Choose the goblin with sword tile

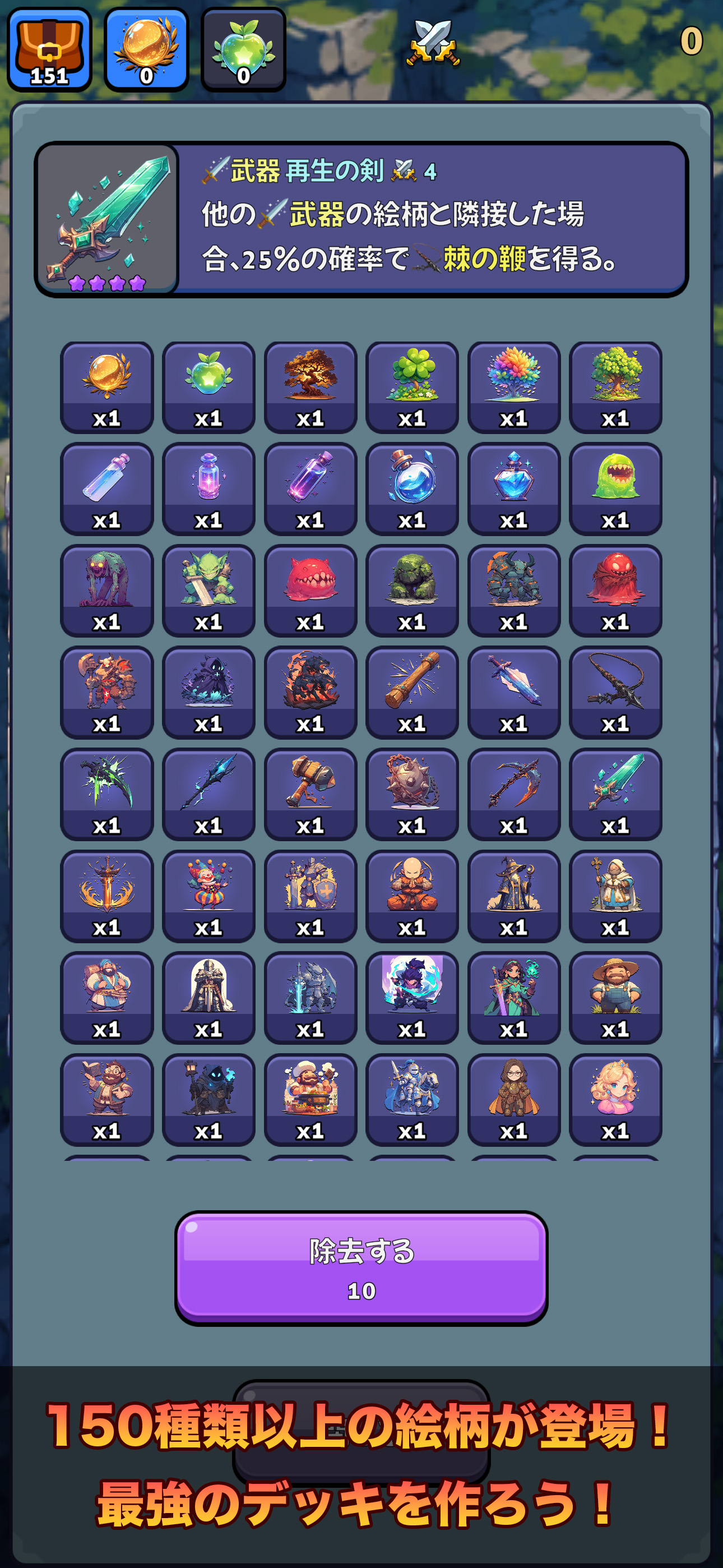click(208, 591)
